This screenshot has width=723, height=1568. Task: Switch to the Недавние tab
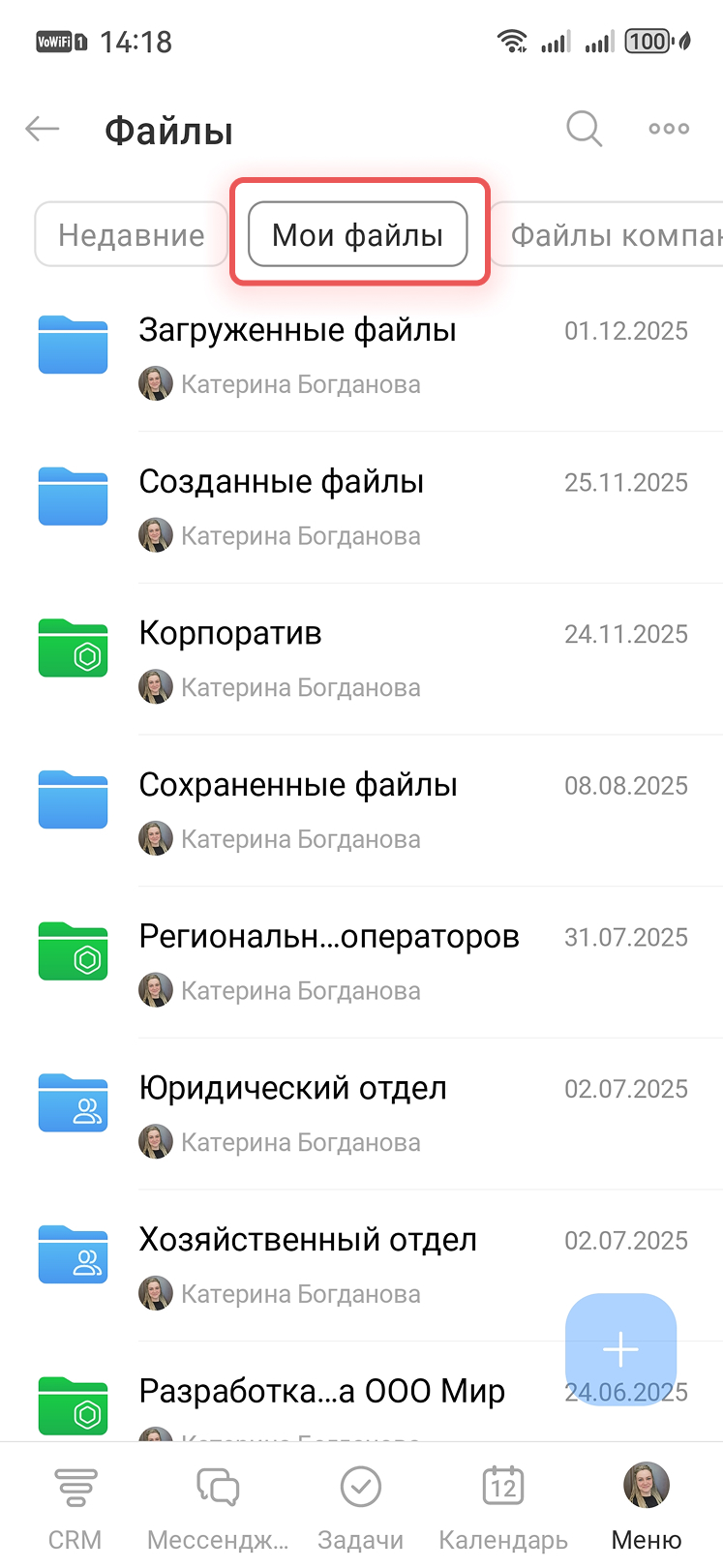pos(132,234)
